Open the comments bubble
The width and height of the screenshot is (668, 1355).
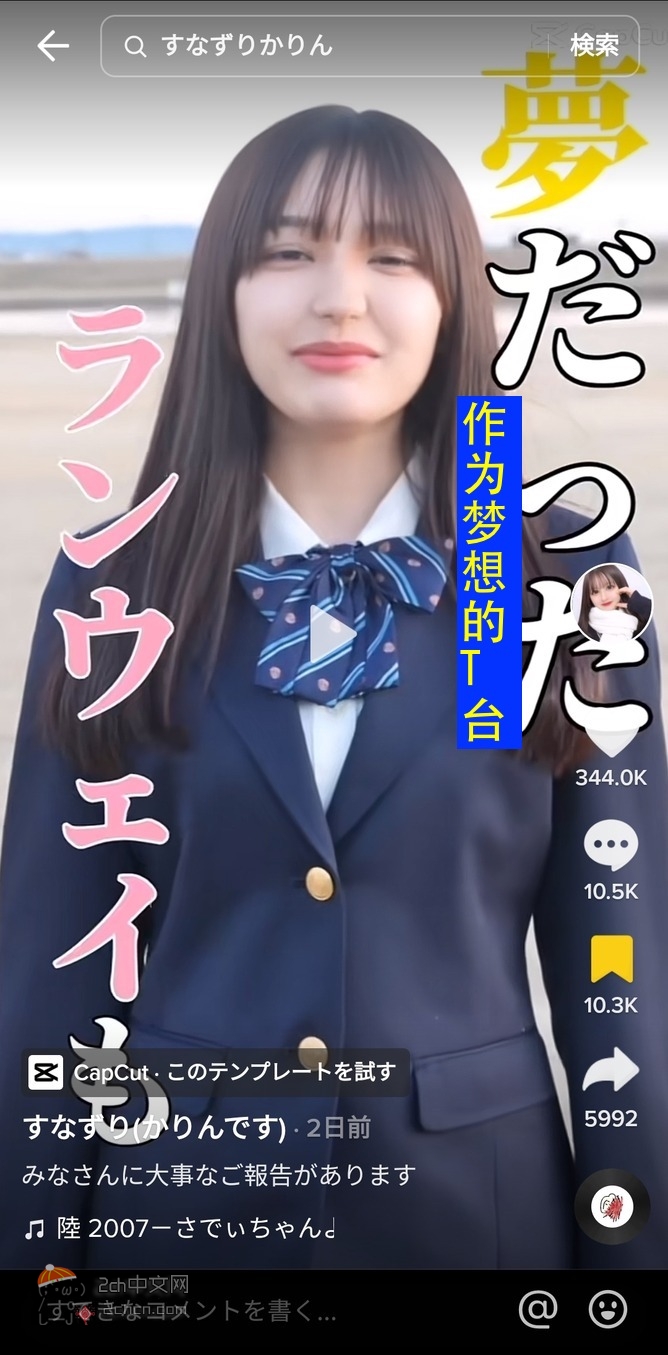tap(610, 847)
